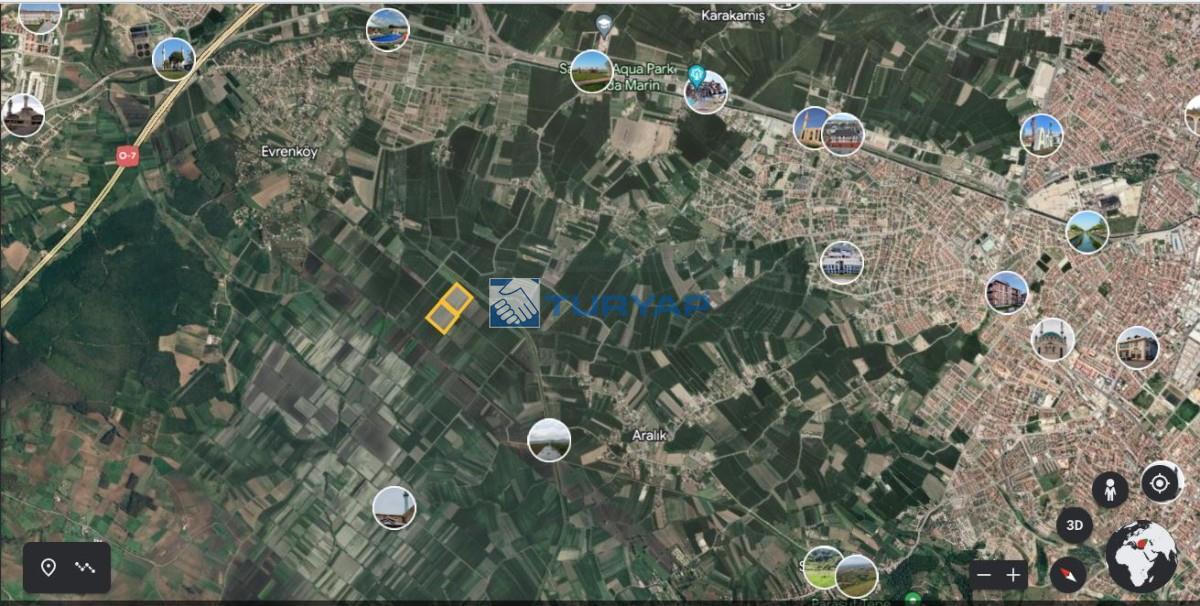Add a placemark with the pin tool
Image resolution: width=1200 pixels, height=606 pixels.
pos(48,568)
